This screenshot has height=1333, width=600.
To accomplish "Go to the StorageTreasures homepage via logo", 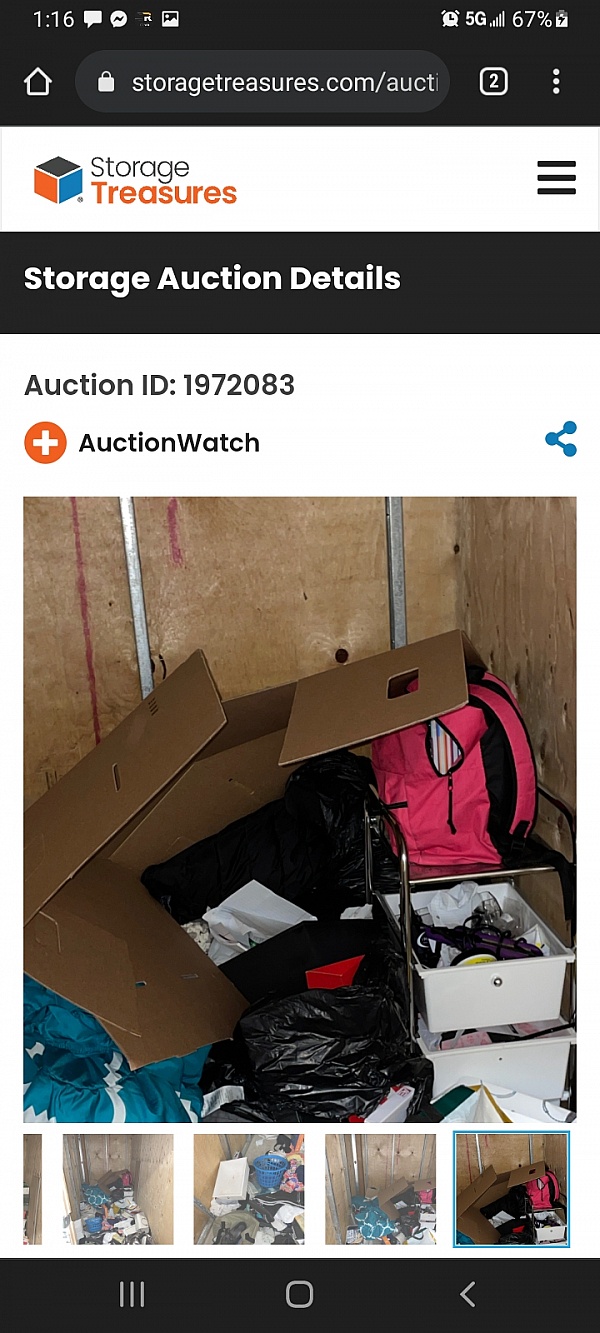I will (136, 180).
